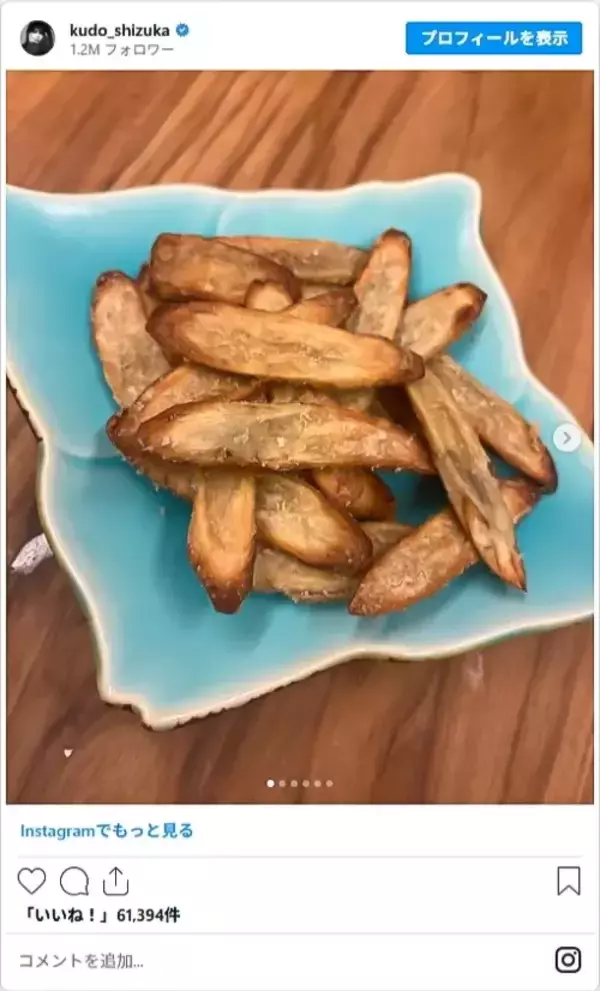Open comments via the speech bubble icon
Screen dimensions: 600x991
[x=74, y=880]
